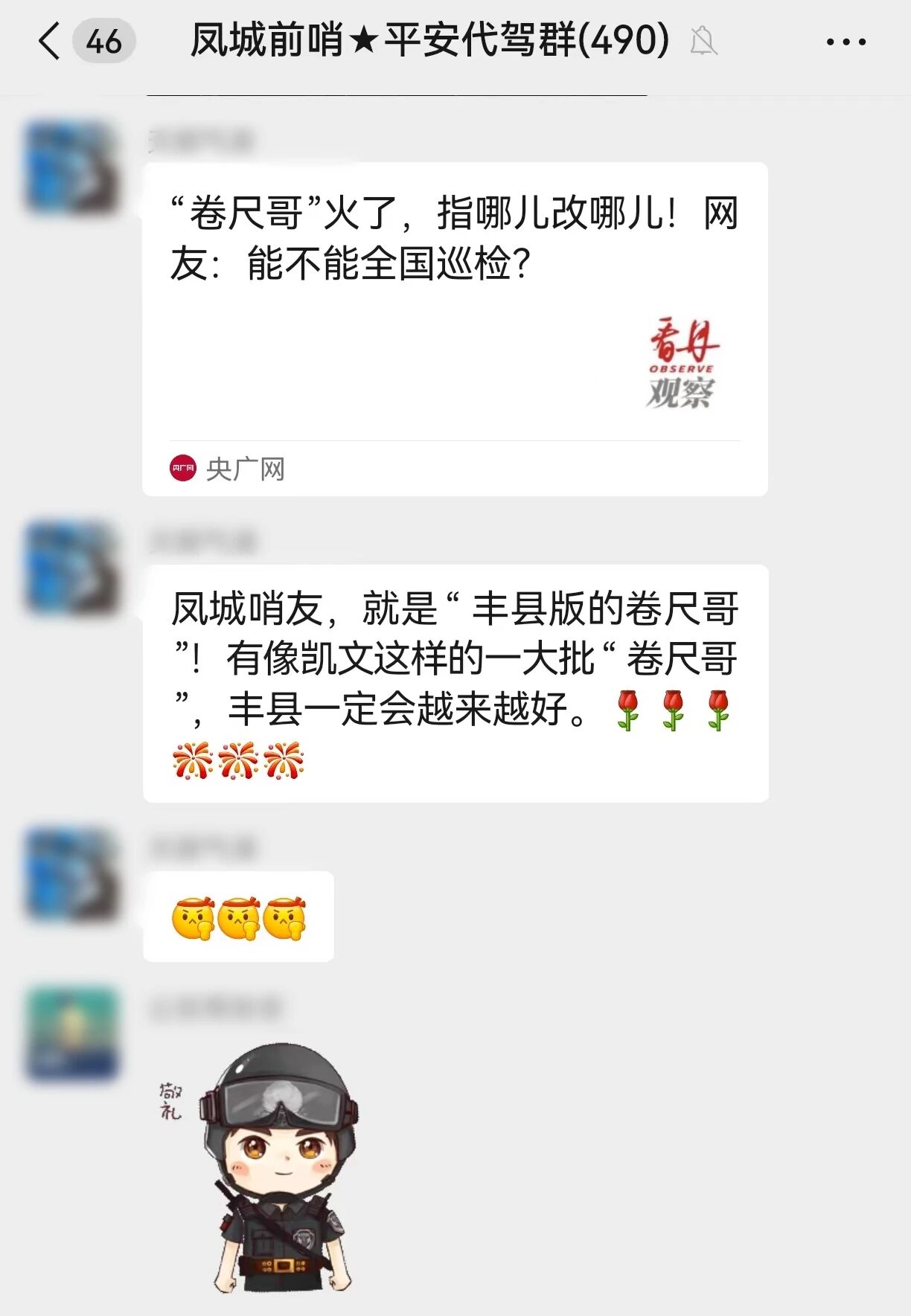Image resolution: width=911 pixels, height=1316 pixels.
Task: Open the shared "卷尺哥" 央广网 article card
Action: coord(454,329)
